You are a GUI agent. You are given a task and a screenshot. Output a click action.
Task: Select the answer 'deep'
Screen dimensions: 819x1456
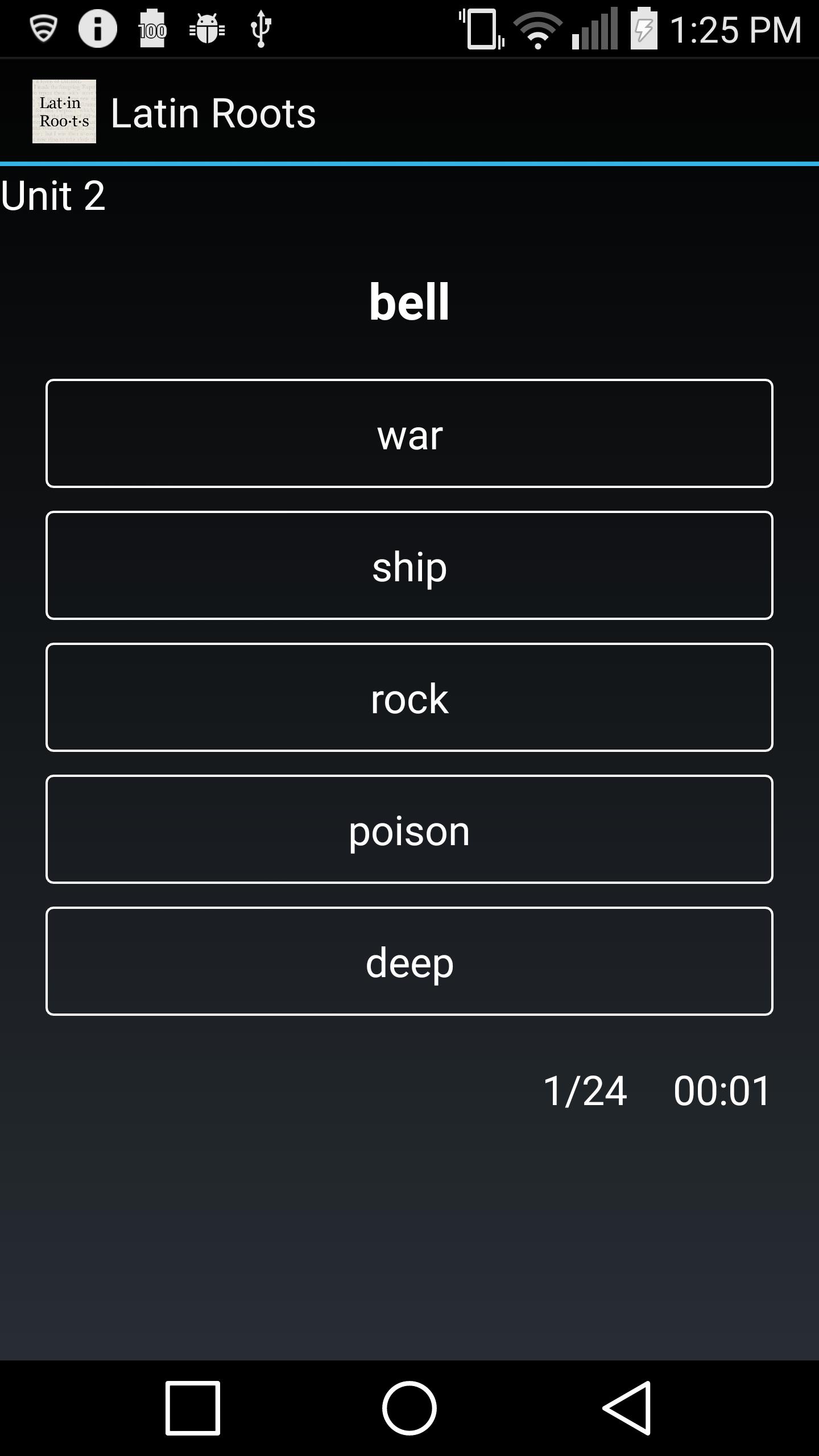pyautogui.click(x=409, y=962)
